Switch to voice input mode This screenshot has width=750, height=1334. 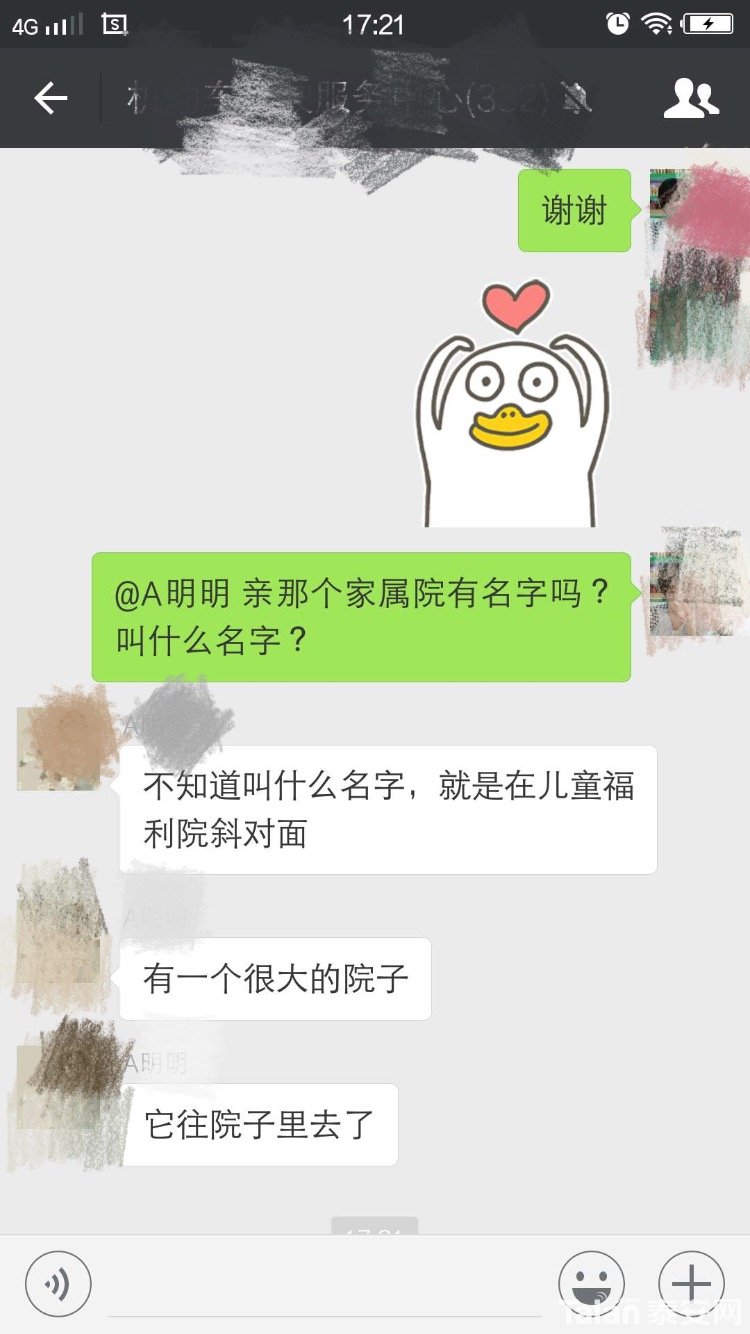point(58,1283)
